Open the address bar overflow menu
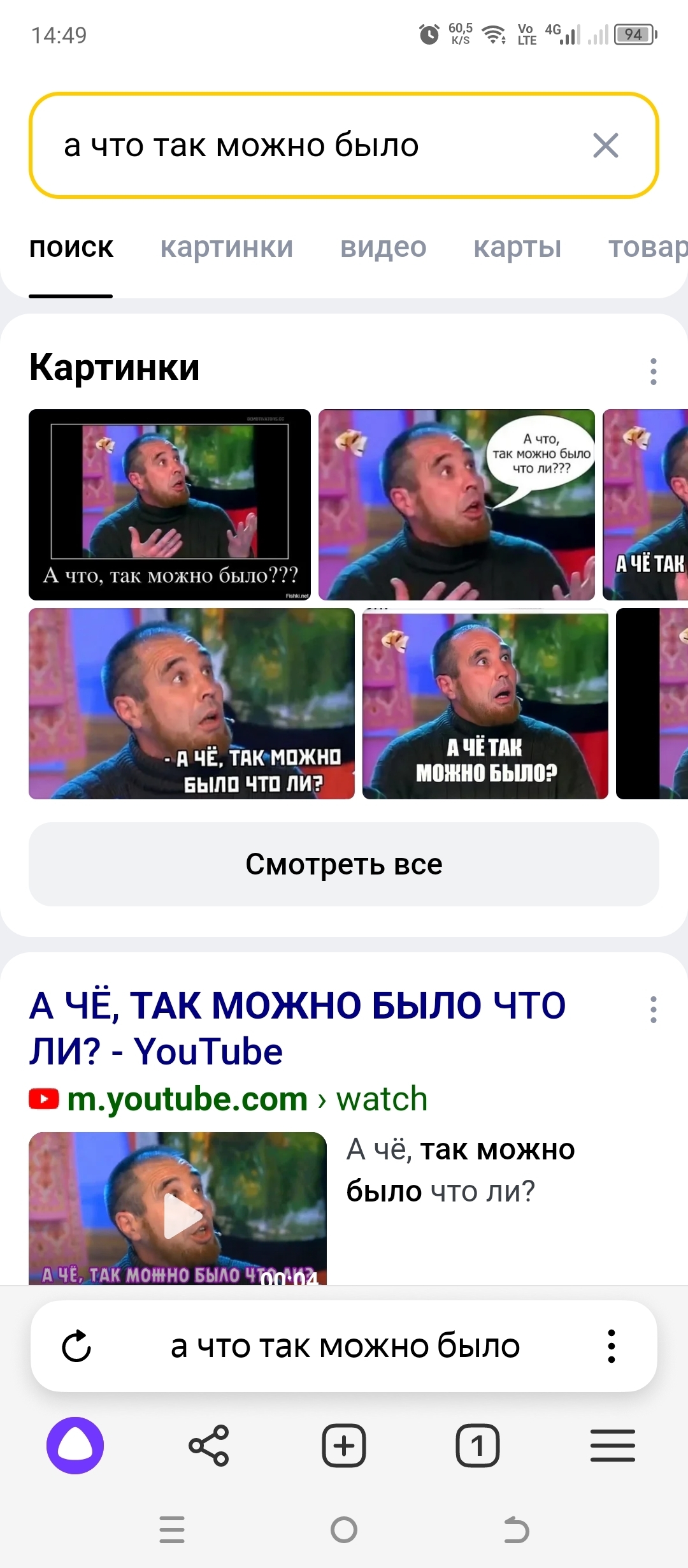This screenshot has height=1568, width=688. coord(611,1346)
